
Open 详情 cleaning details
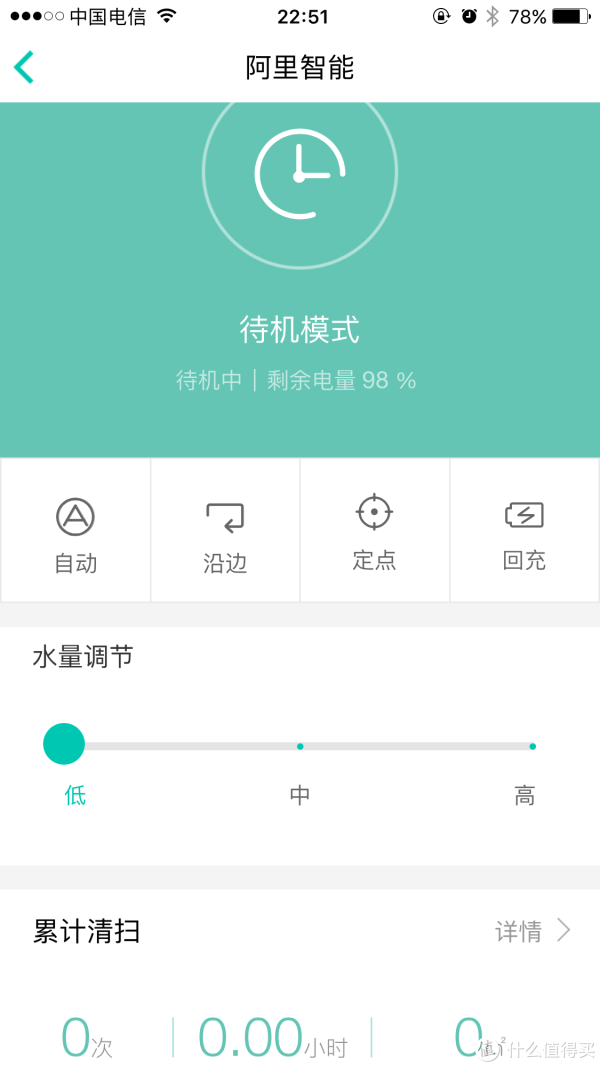pyautogui.click(x=533, y=930)
